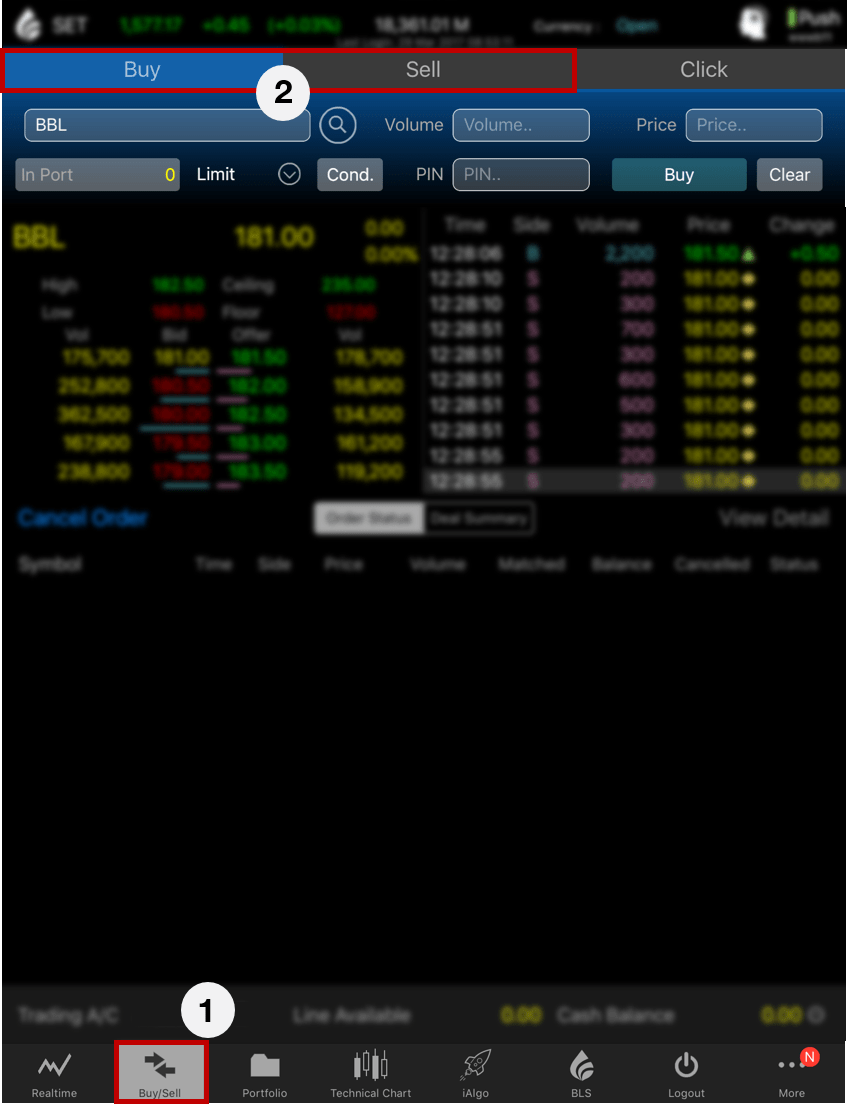Launch the iAlgo section
The width and height of the screenshot is (847, 1104).
(476, 1073)
